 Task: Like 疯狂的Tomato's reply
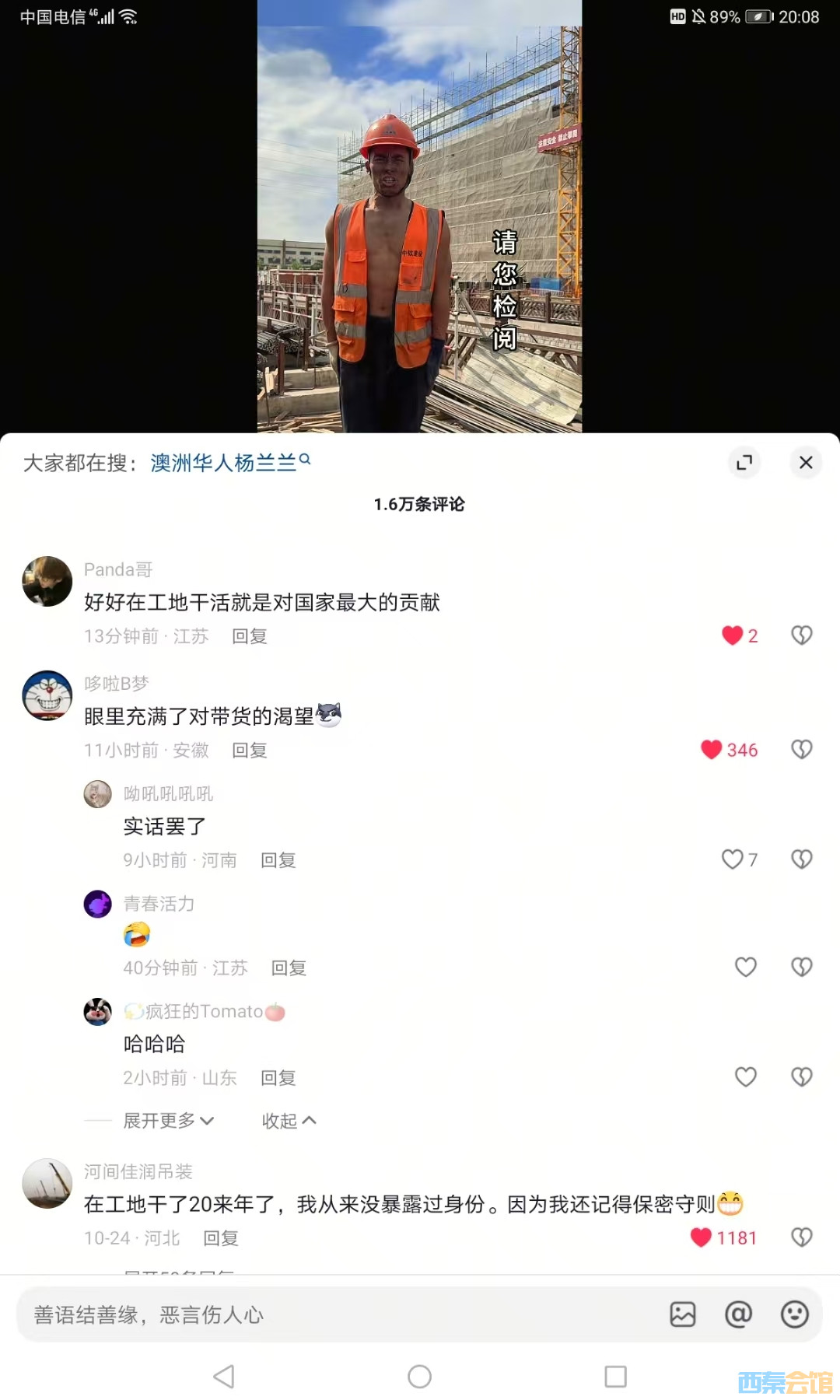click(x=745, y=1076)
